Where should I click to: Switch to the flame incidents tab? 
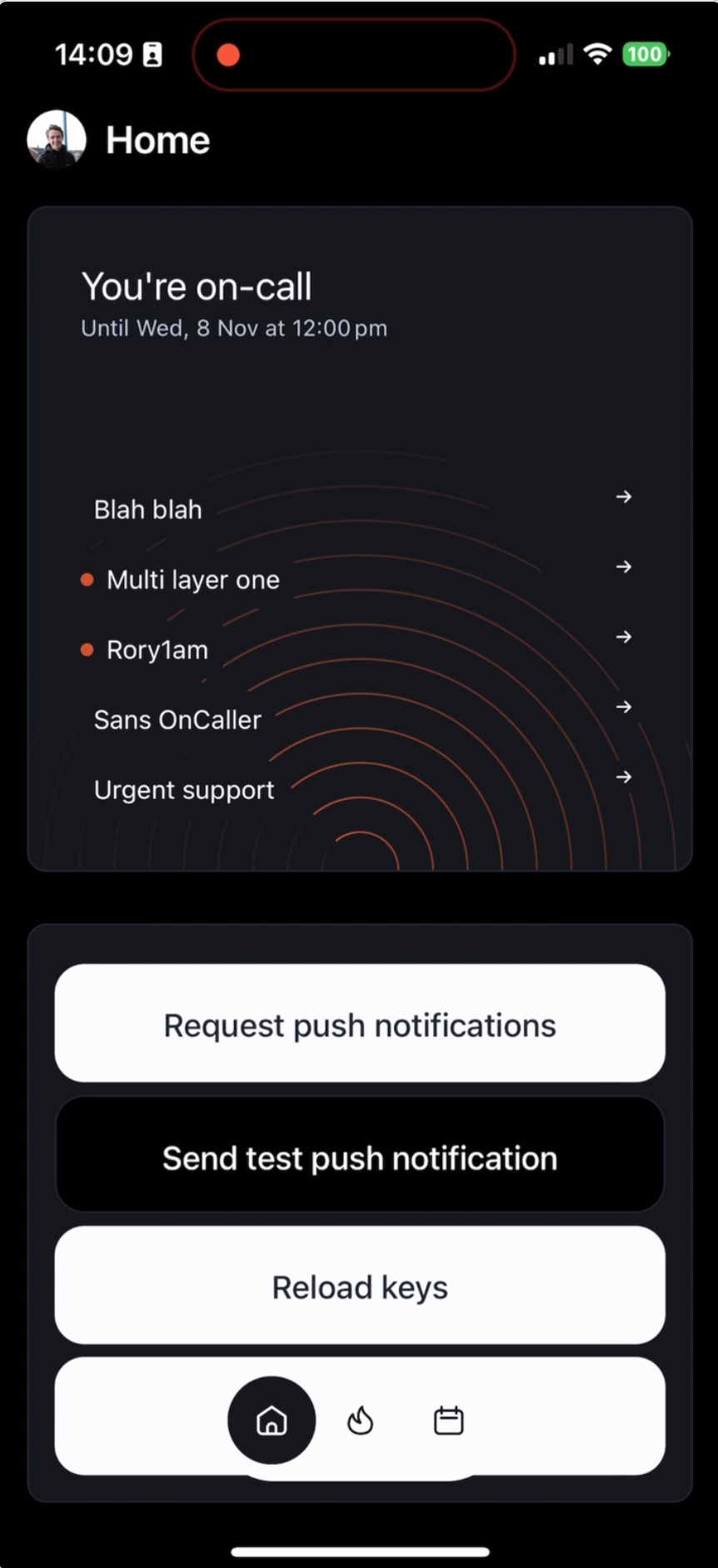[x=360, y=1420]
